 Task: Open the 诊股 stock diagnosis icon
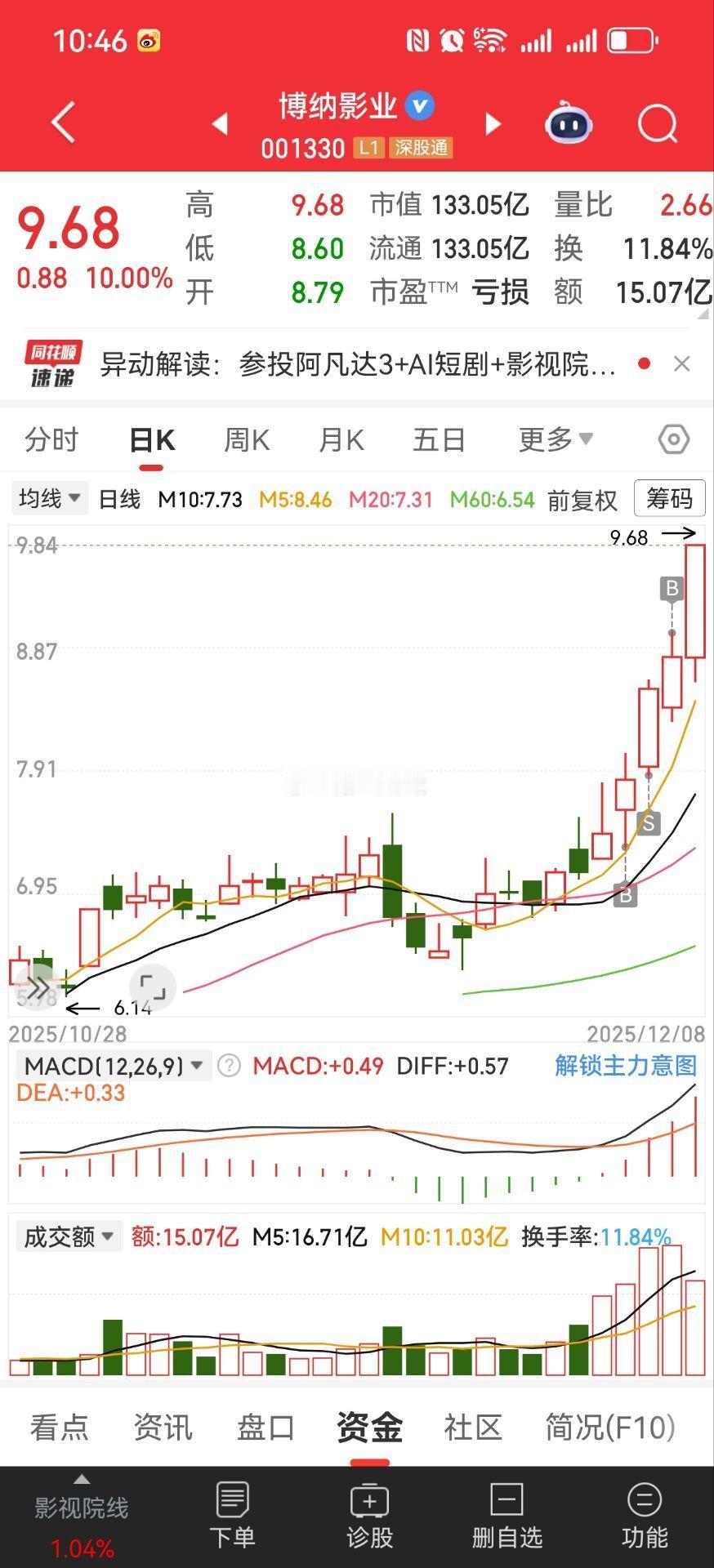click(370, 1515)
